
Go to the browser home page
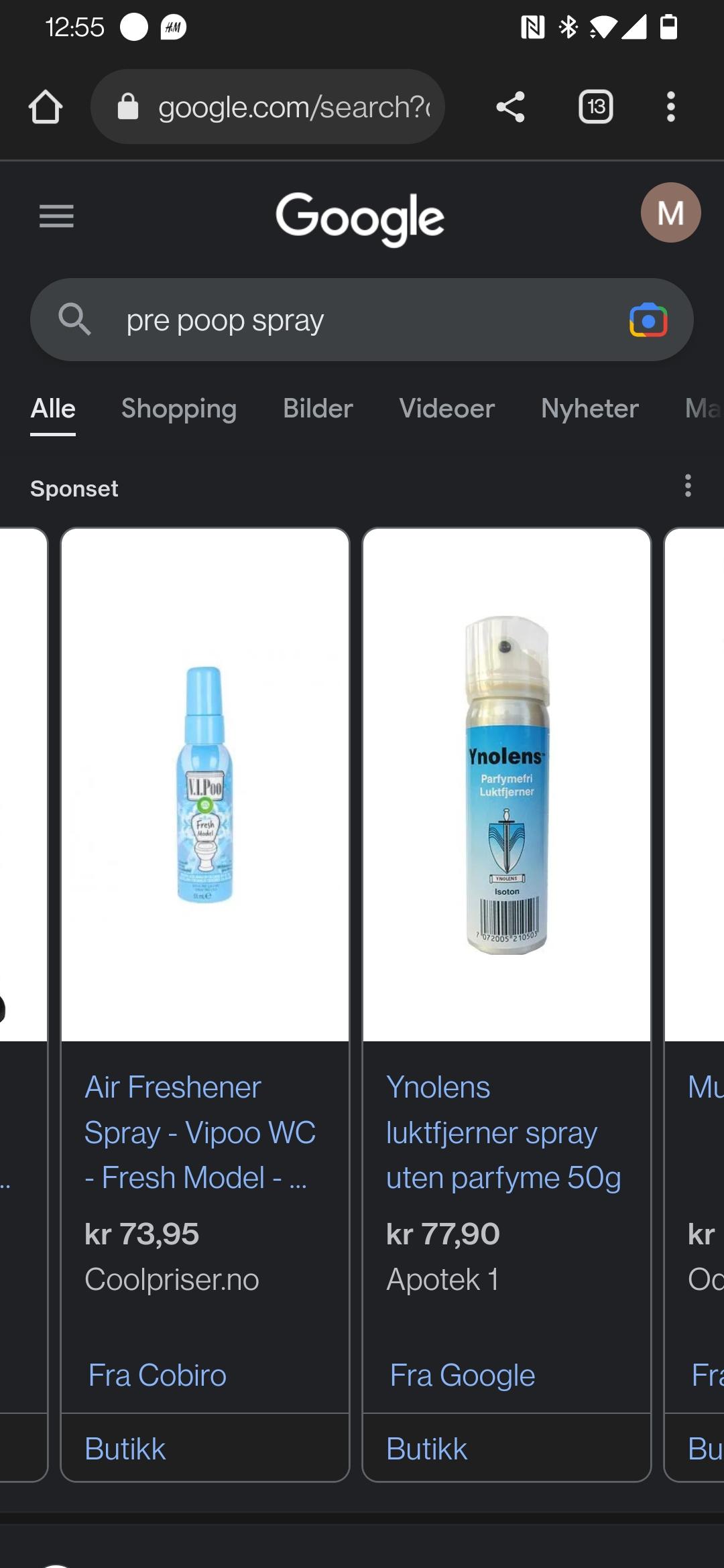coord(46,107)
